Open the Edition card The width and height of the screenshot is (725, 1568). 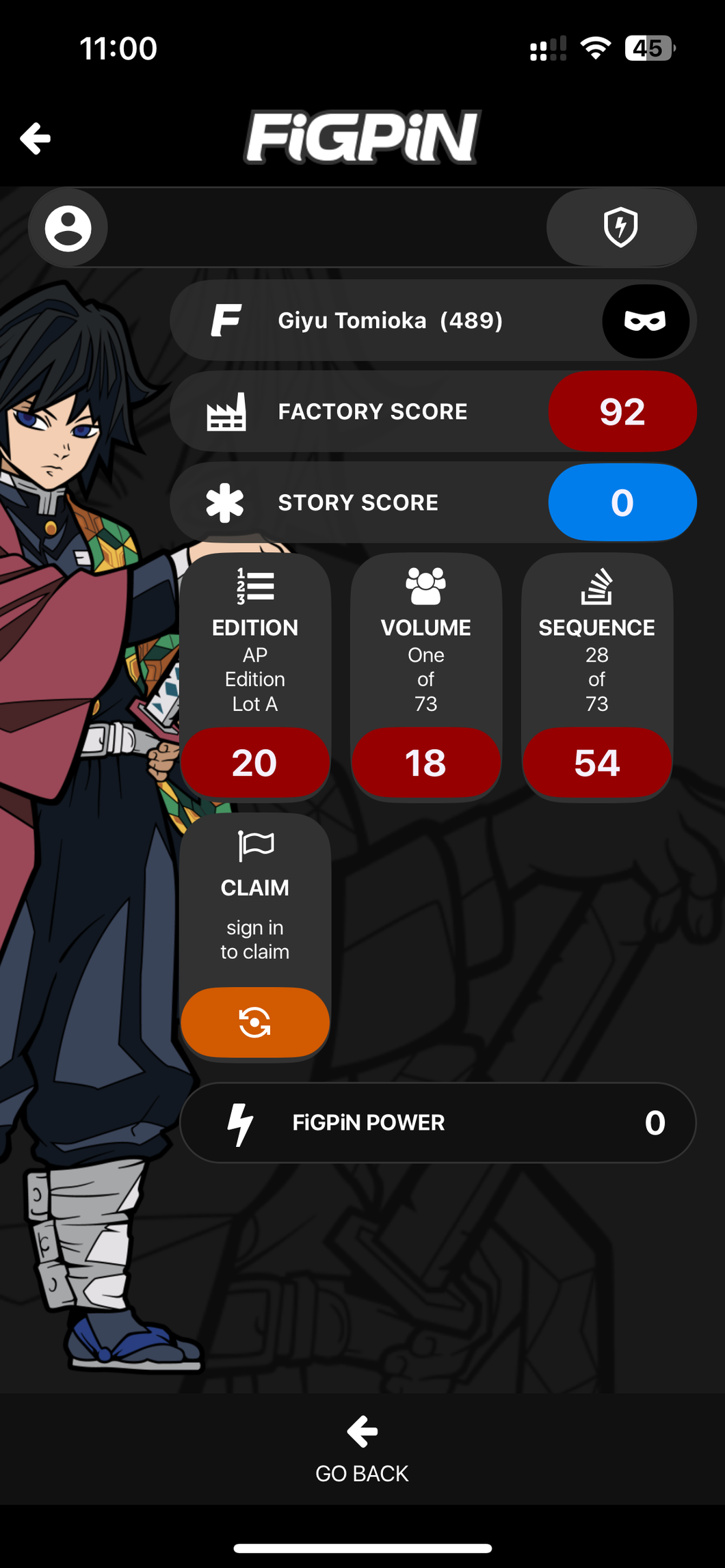(254, 675)
